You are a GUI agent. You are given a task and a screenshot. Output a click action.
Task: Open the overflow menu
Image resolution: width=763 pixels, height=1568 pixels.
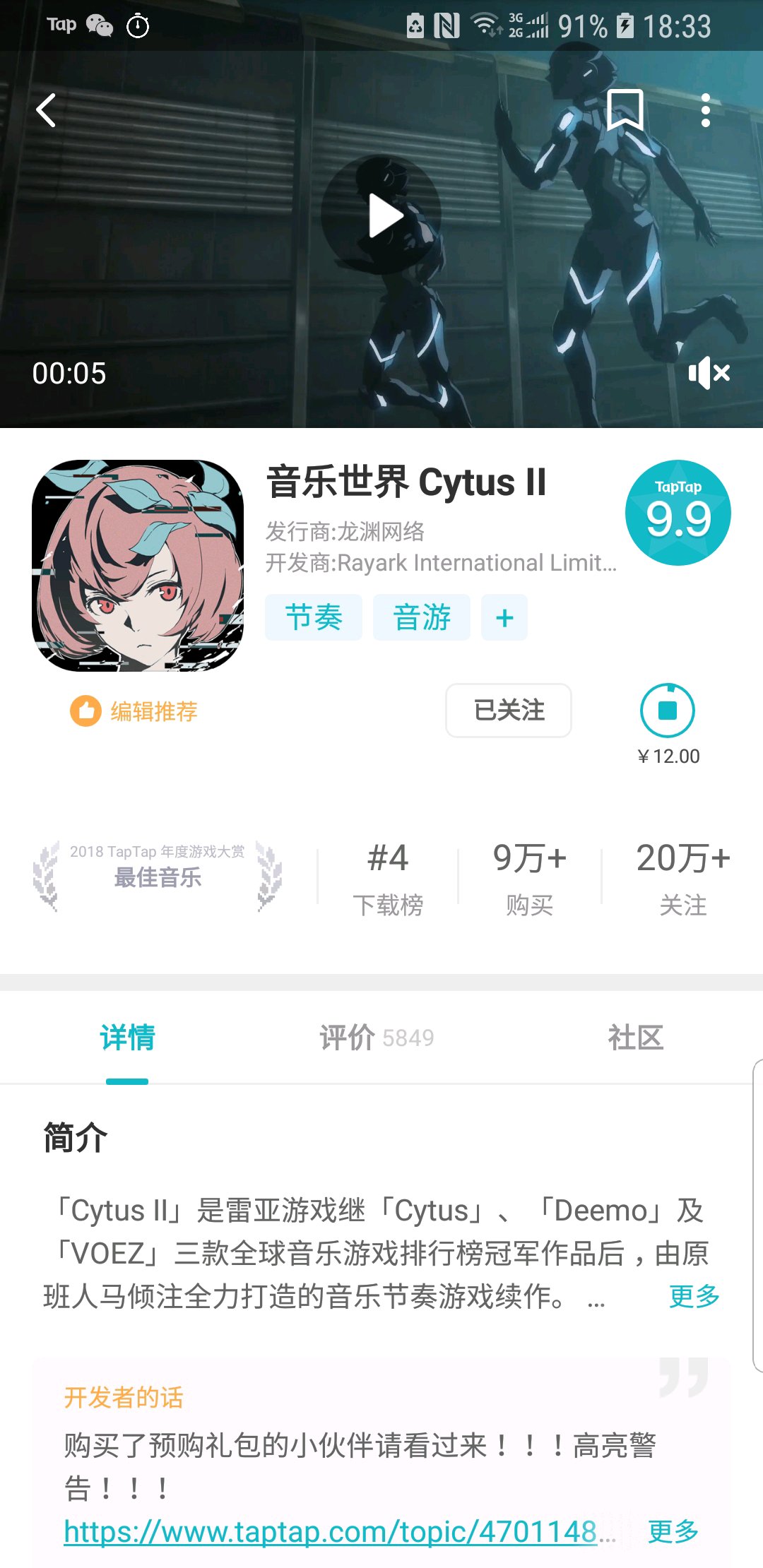pos(705,111)
